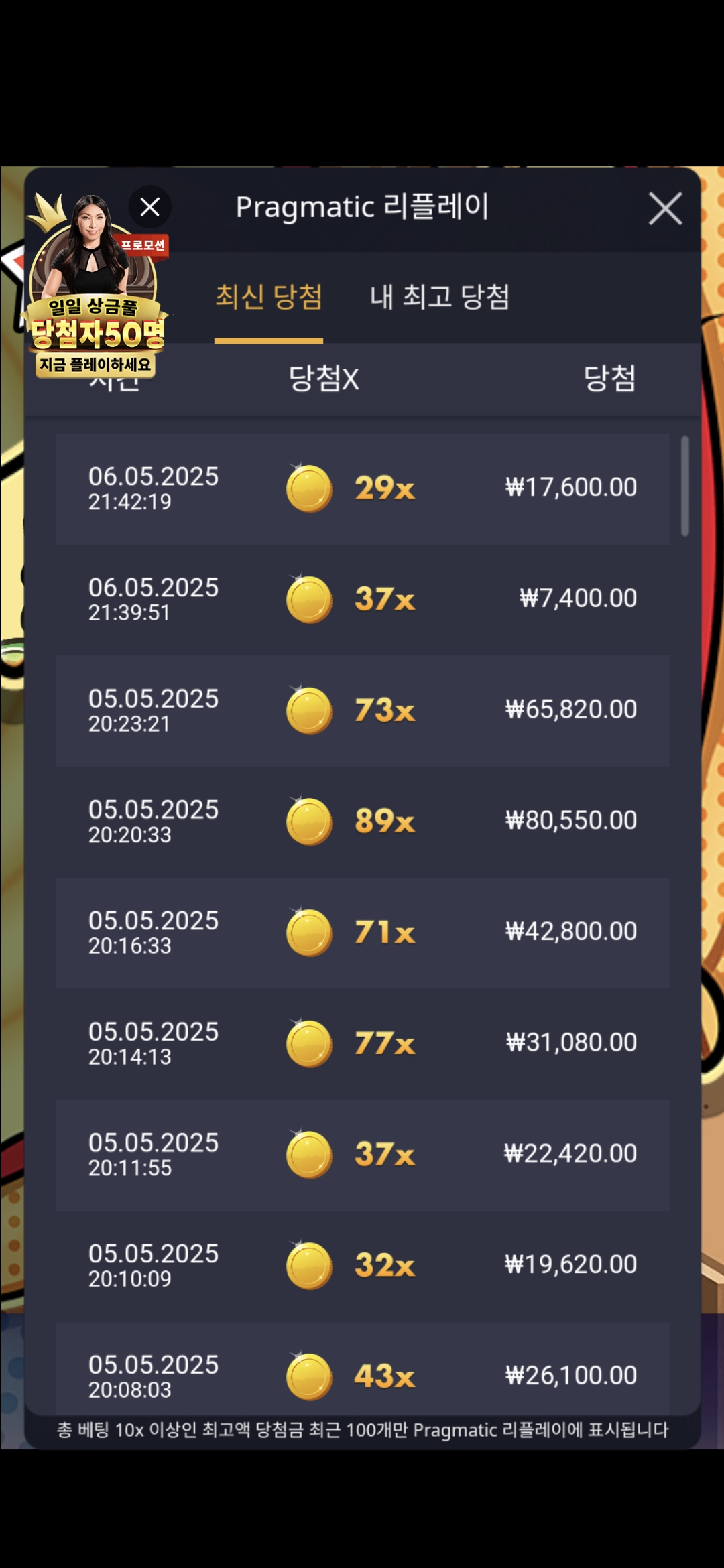Screen dimensions: 724x1568
Task: Switch to the 내 최고 당첨 tab
Action: click(x=440, y=297)
